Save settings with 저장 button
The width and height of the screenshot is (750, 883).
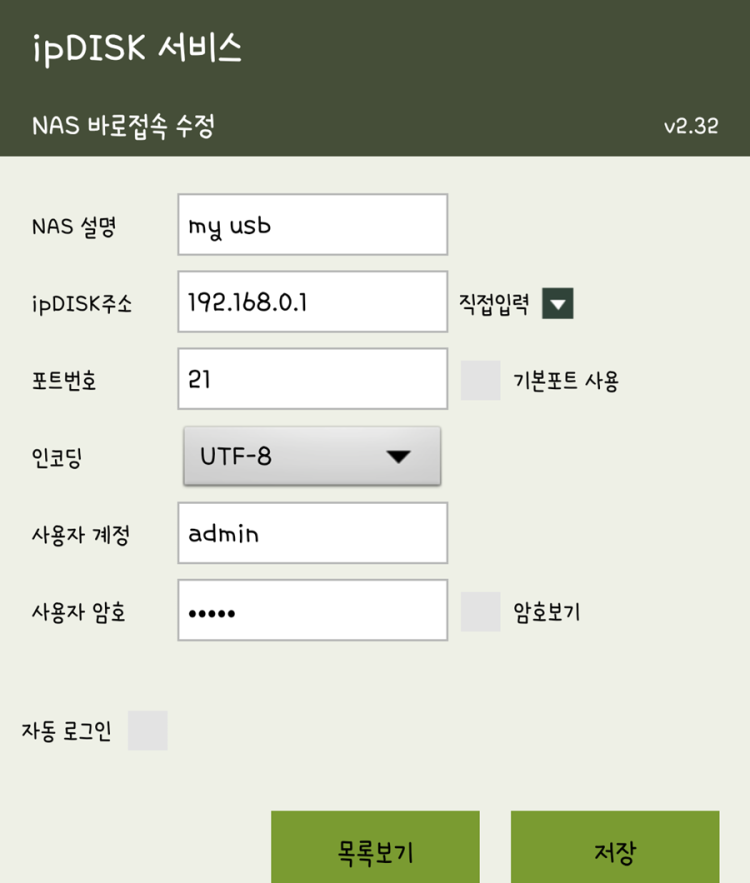click(x=614, y=850)
